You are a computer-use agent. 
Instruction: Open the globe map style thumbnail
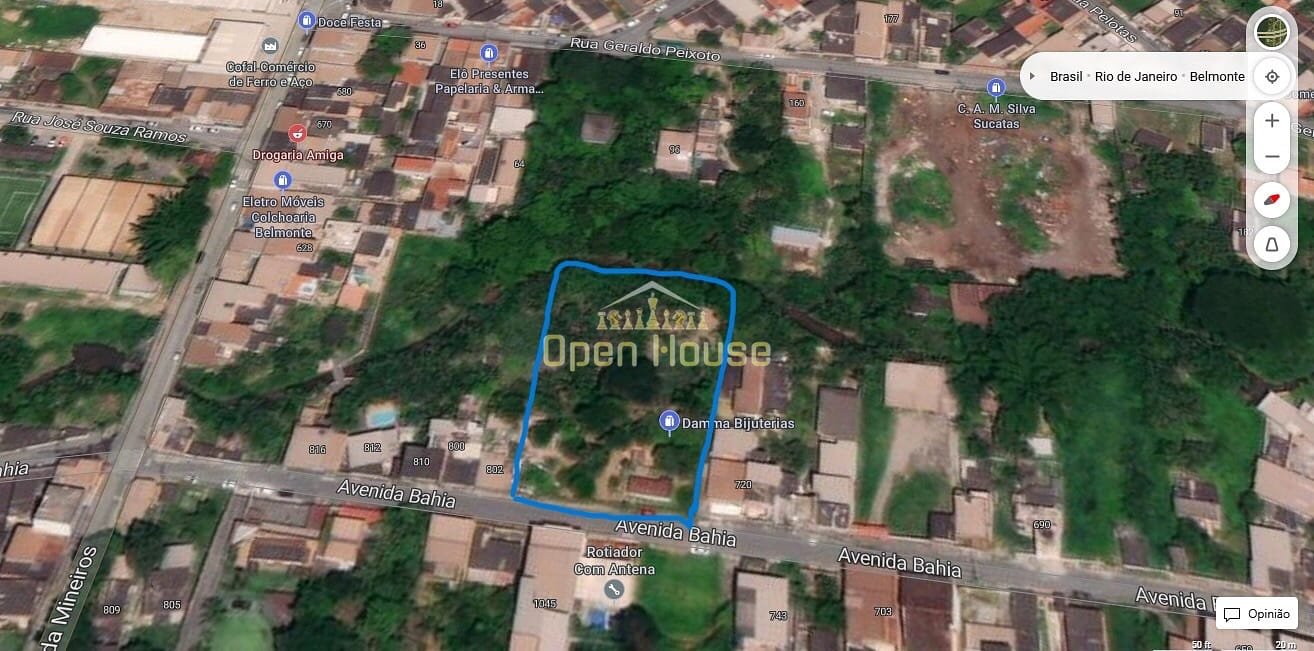click(x=1271, y=32)
